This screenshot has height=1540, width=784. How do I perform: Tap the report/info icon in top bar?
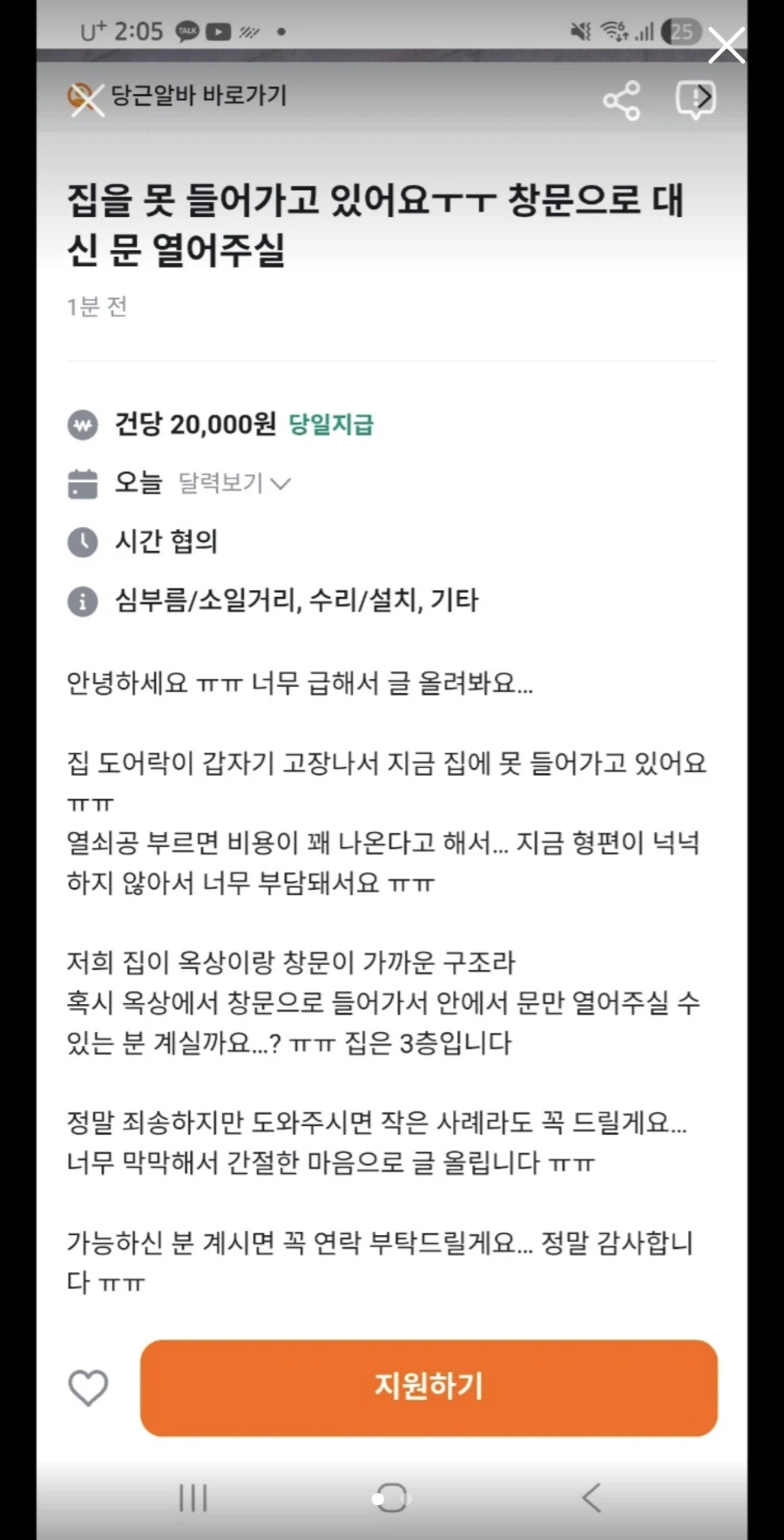(694, 98)
